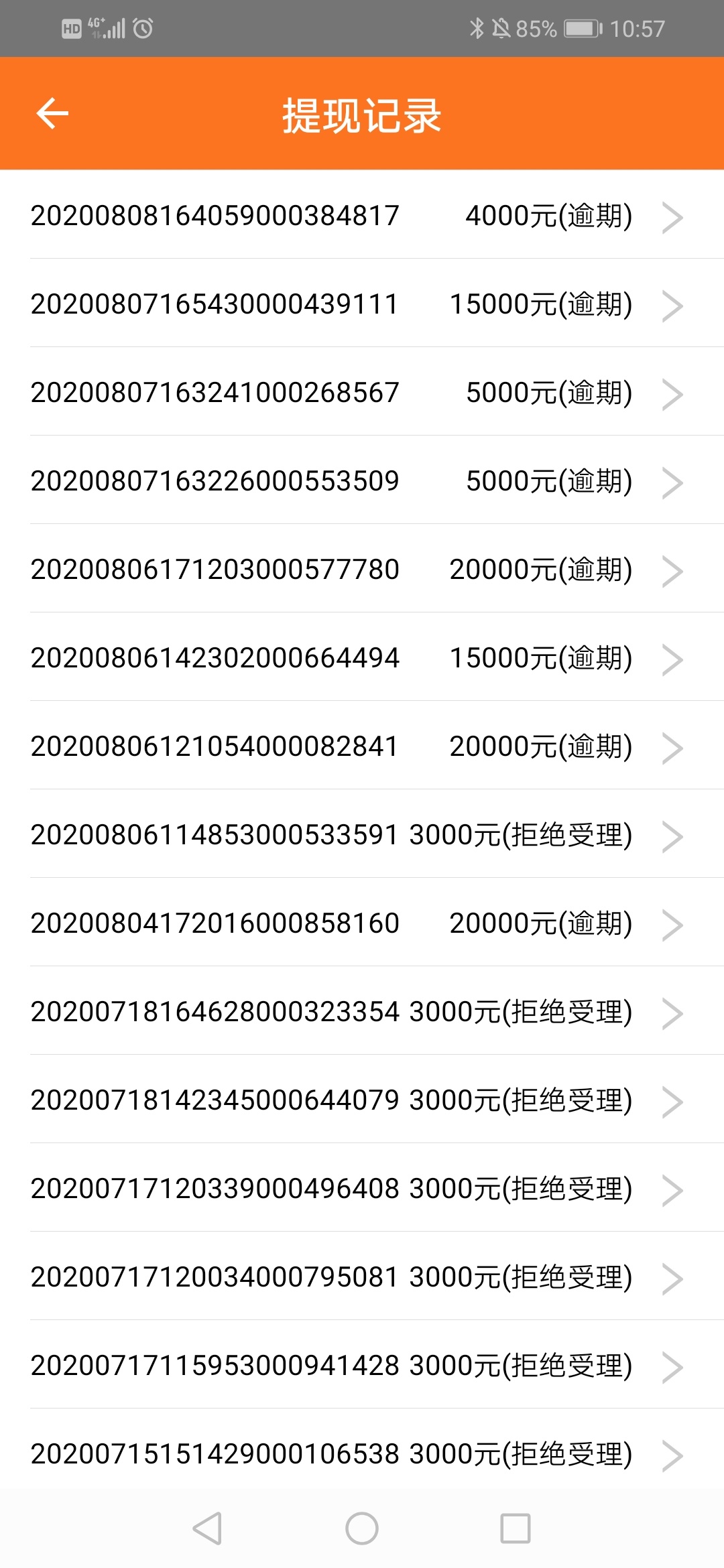This screenshot has height=1568, width=724.
Task: Open rejected record 202007181646280003​23354
Action: tap(362, 1010)
